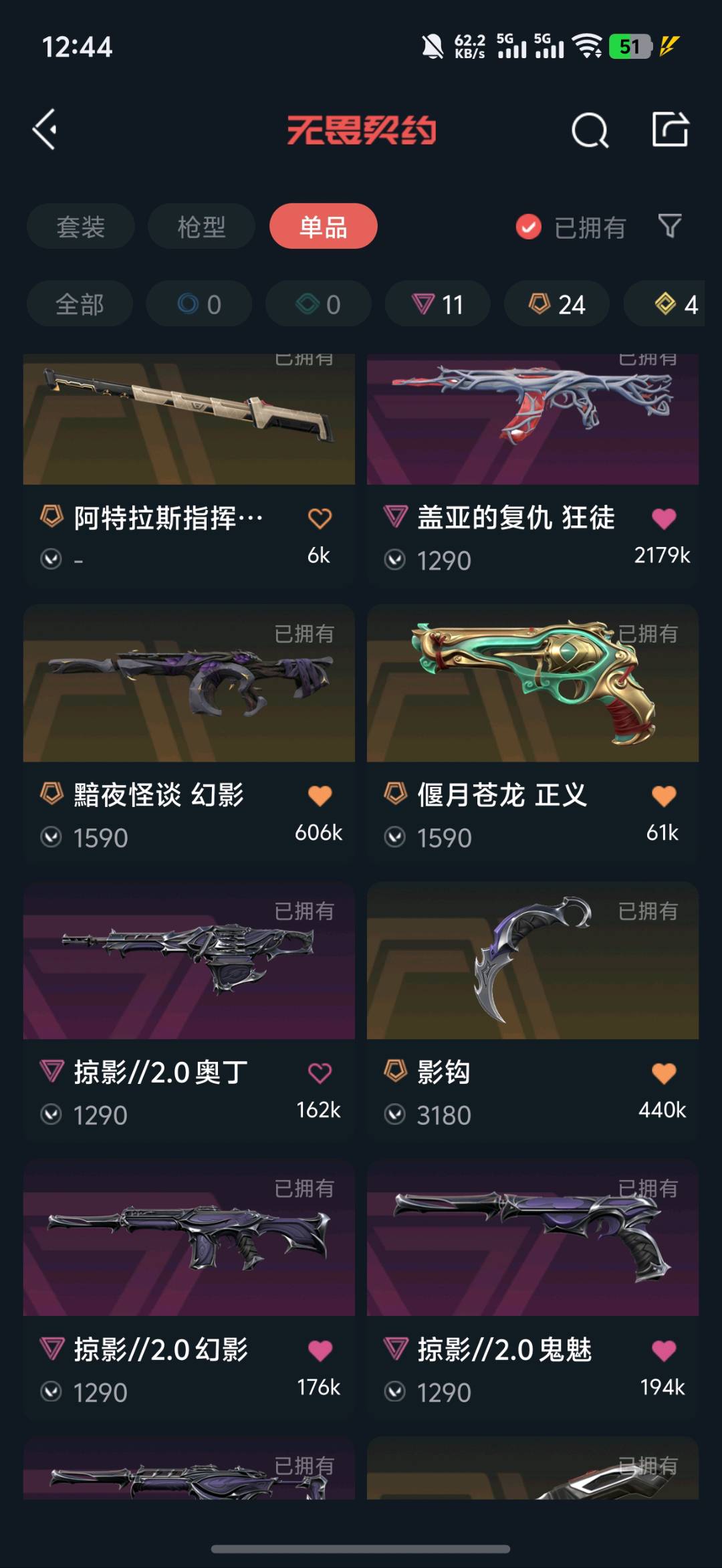Image resolution: width=722 pixels, height=1568 pixels.
Task: Filter by the rarity chip showing 11
Action: click(x=437, y=304)
